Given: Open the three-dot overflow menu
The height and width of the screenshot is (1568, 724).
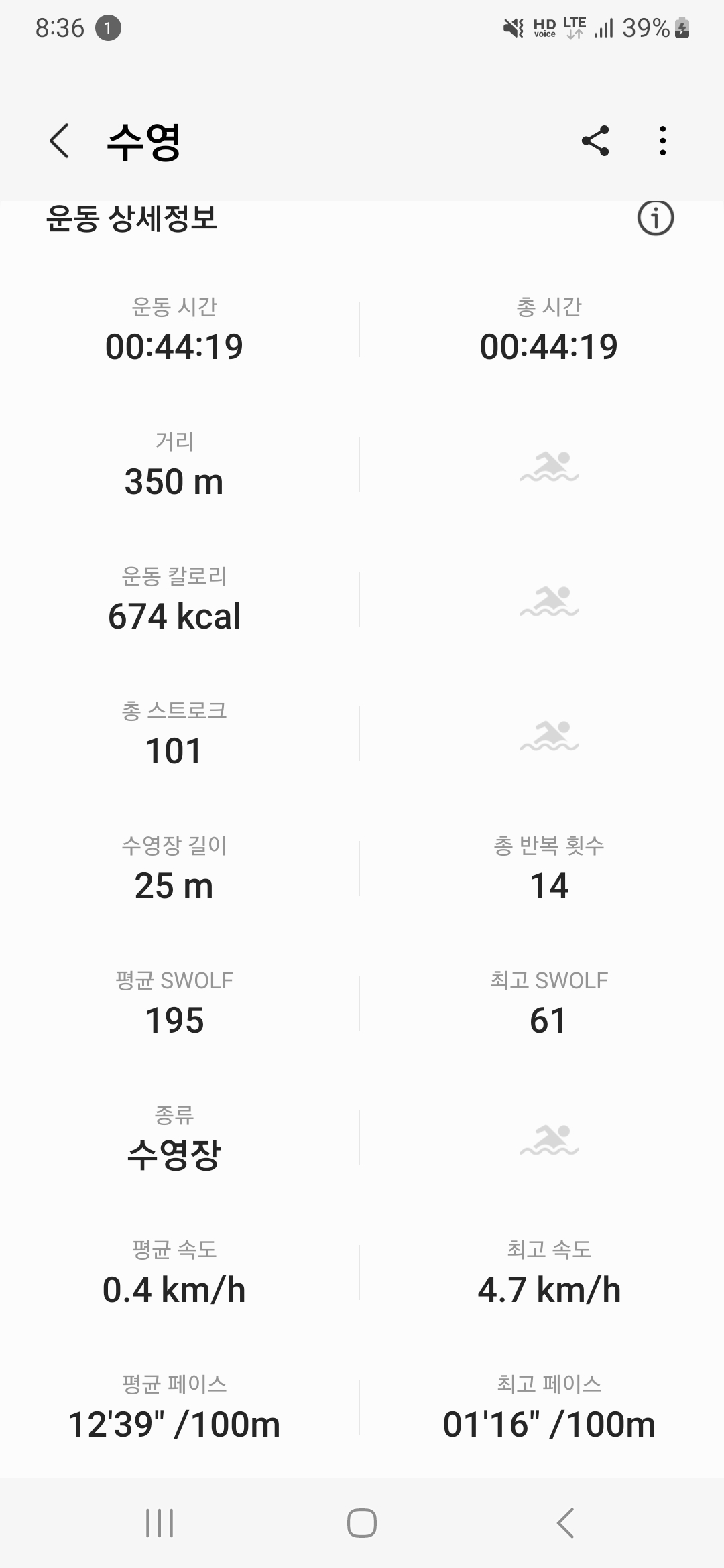Looking at the screenshot, I should 662,141.
